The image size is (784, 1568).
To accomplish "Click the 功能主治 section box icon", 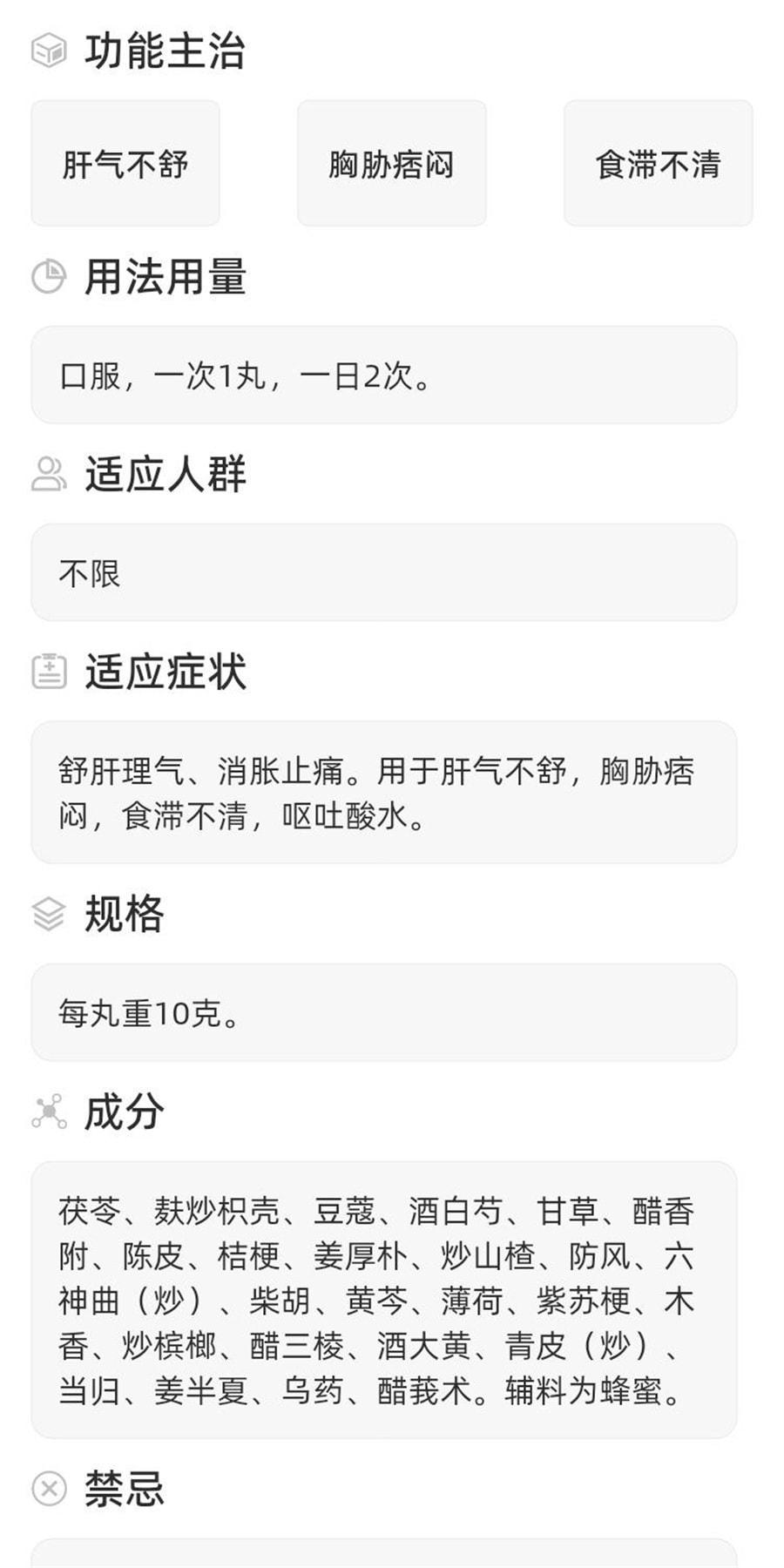I will coord(50,52).
